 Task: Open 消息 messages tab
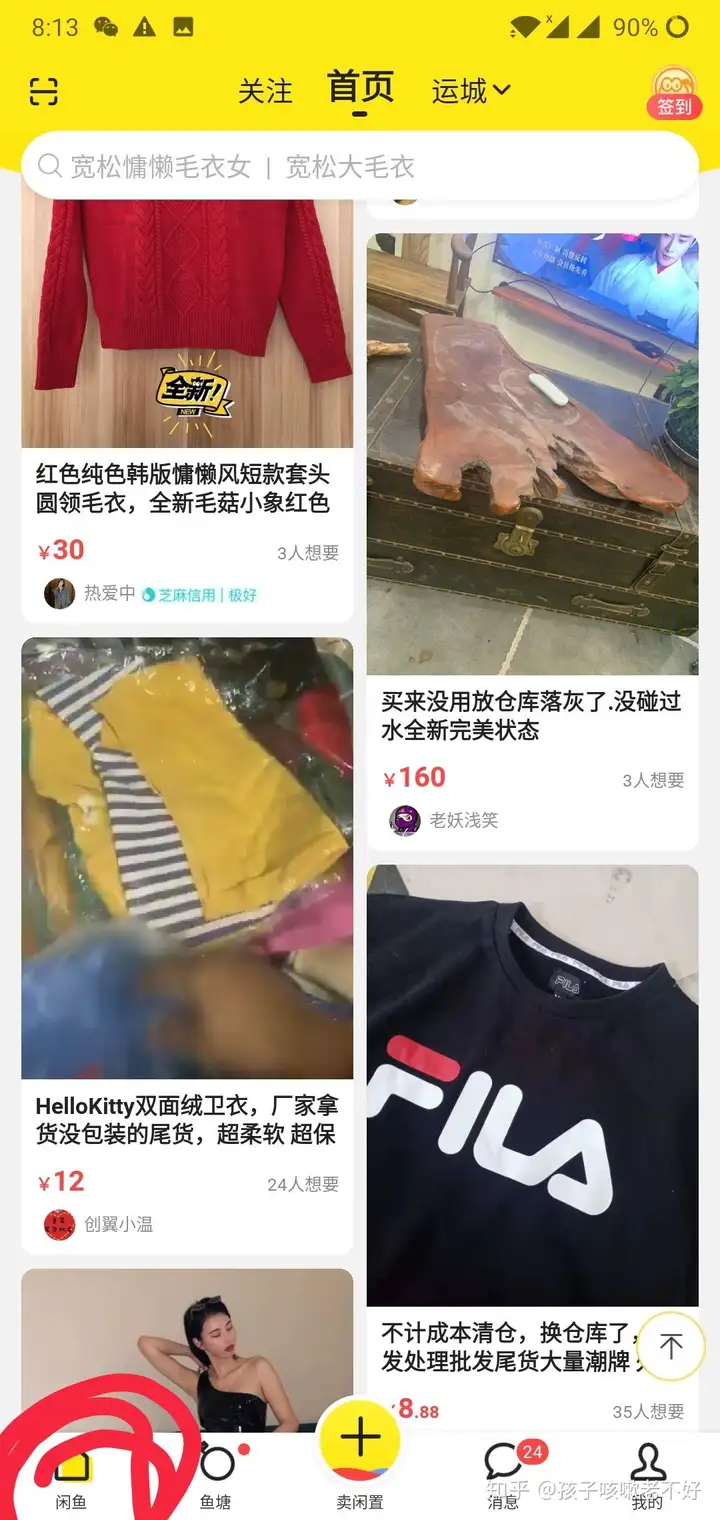(503, 1478)
